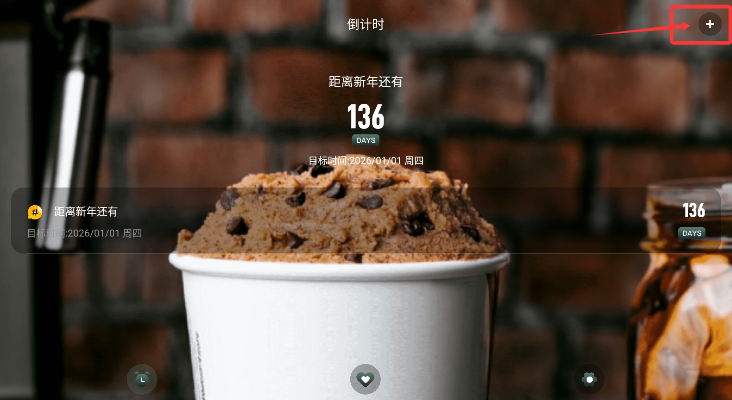
Task: Open the 距离新年还有 countdown row
Action: [x=365, y=221]
